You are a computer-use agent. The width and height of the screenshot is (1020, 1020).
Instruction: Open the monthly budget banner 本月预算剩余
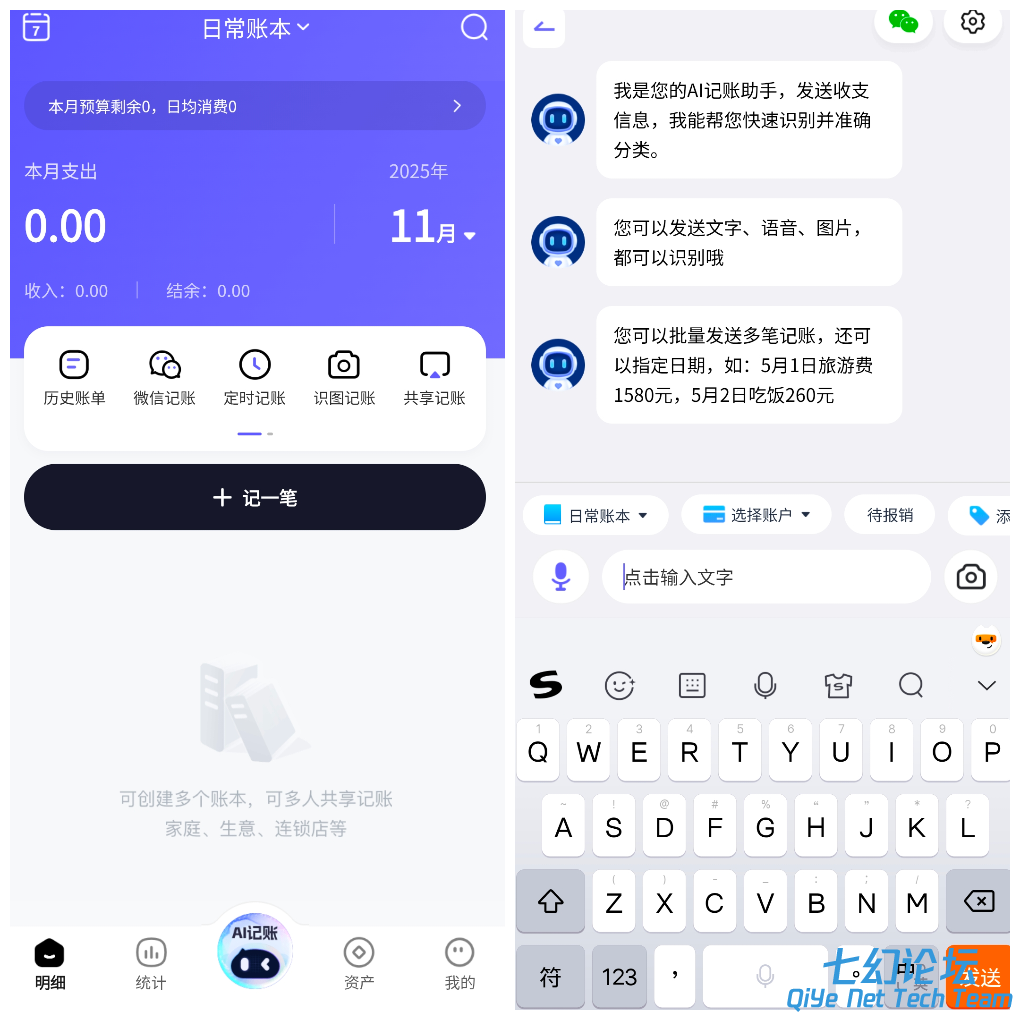(x=255, y=106)
